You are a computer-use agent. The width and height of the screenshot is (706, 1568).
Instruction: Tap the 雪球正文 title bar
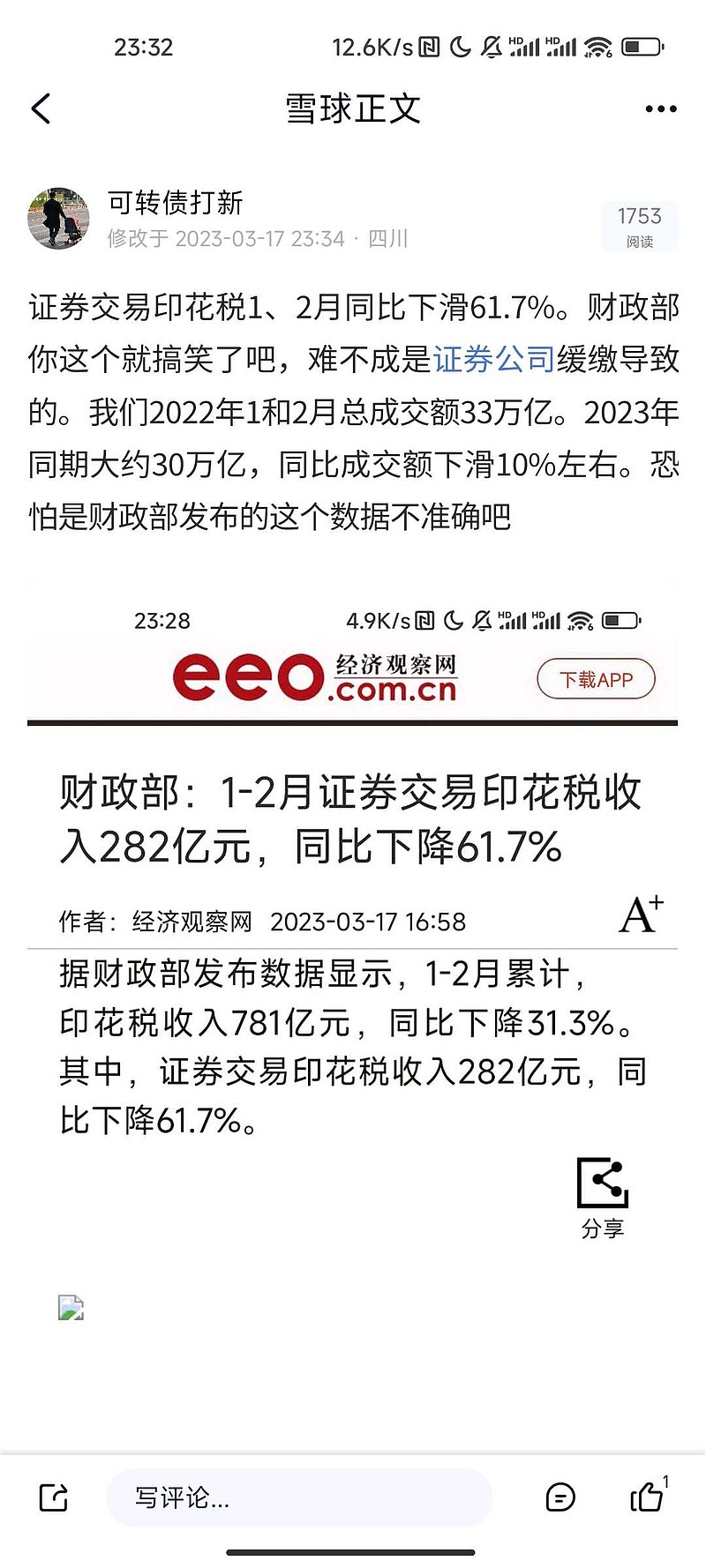[353, 108]
